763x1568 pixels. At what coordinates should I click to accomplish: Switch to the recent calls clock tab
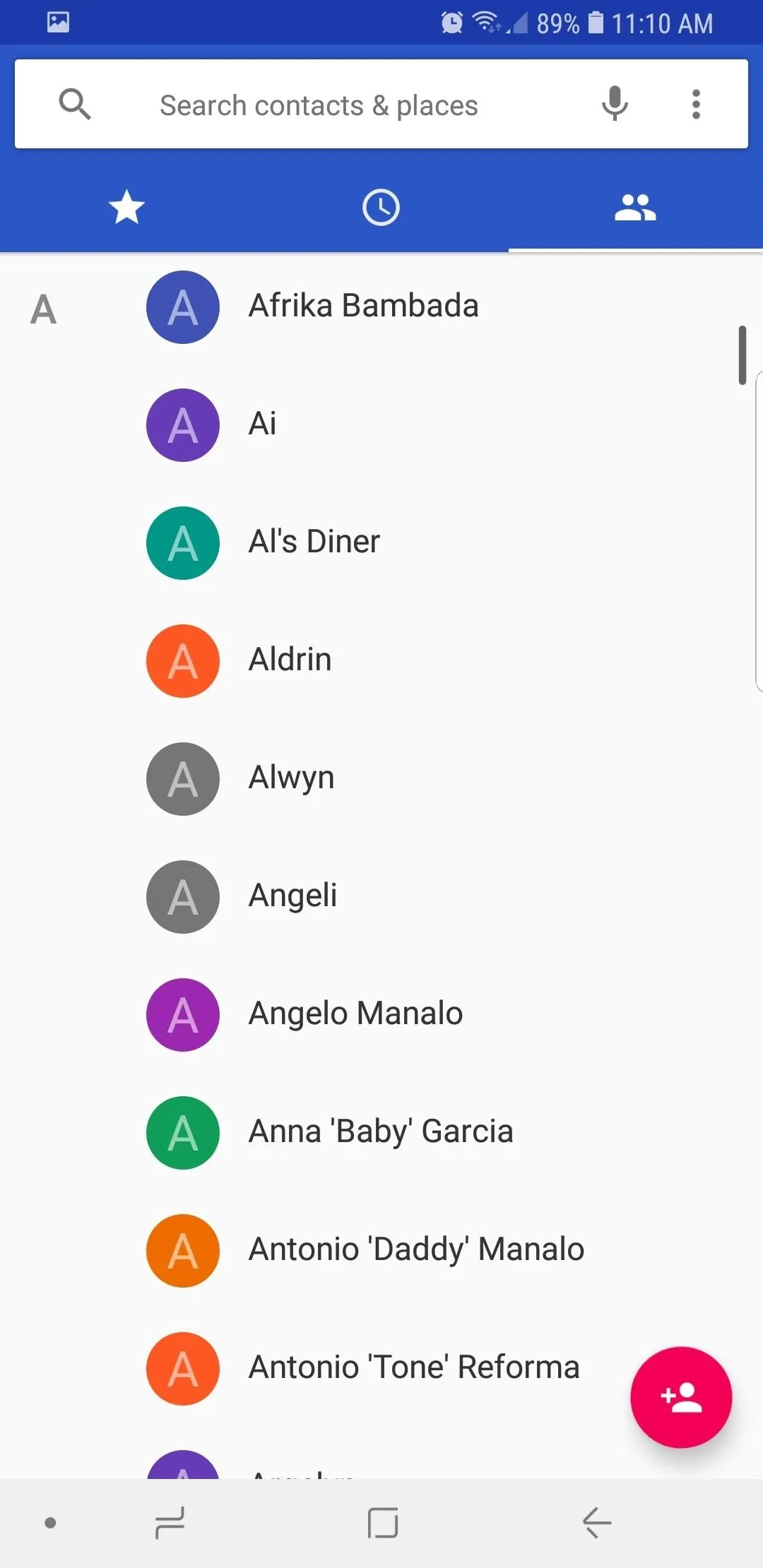(x=381, y=208)
